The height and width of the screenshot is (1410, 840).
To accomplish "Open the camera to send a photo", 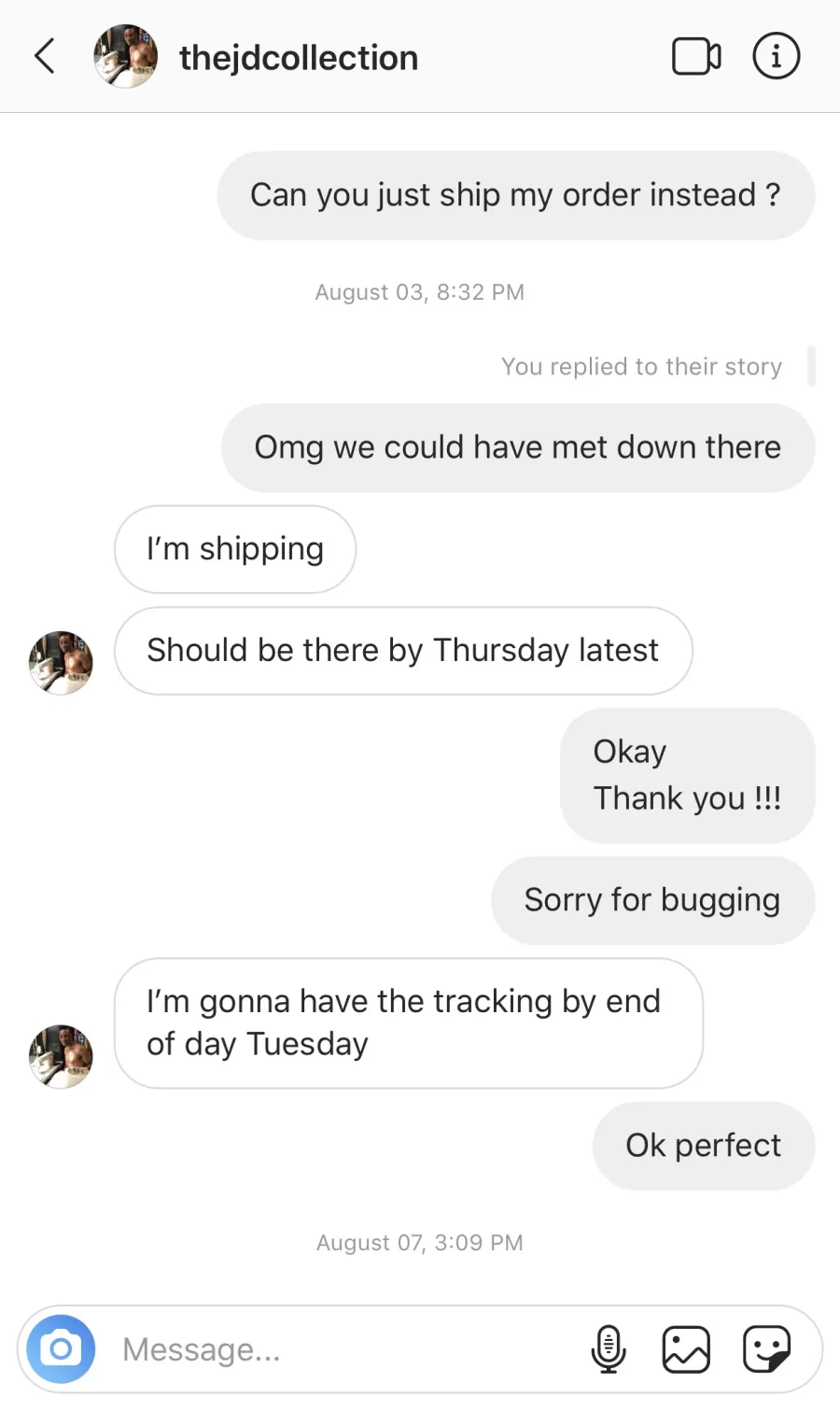I will tap(61, 1349).
